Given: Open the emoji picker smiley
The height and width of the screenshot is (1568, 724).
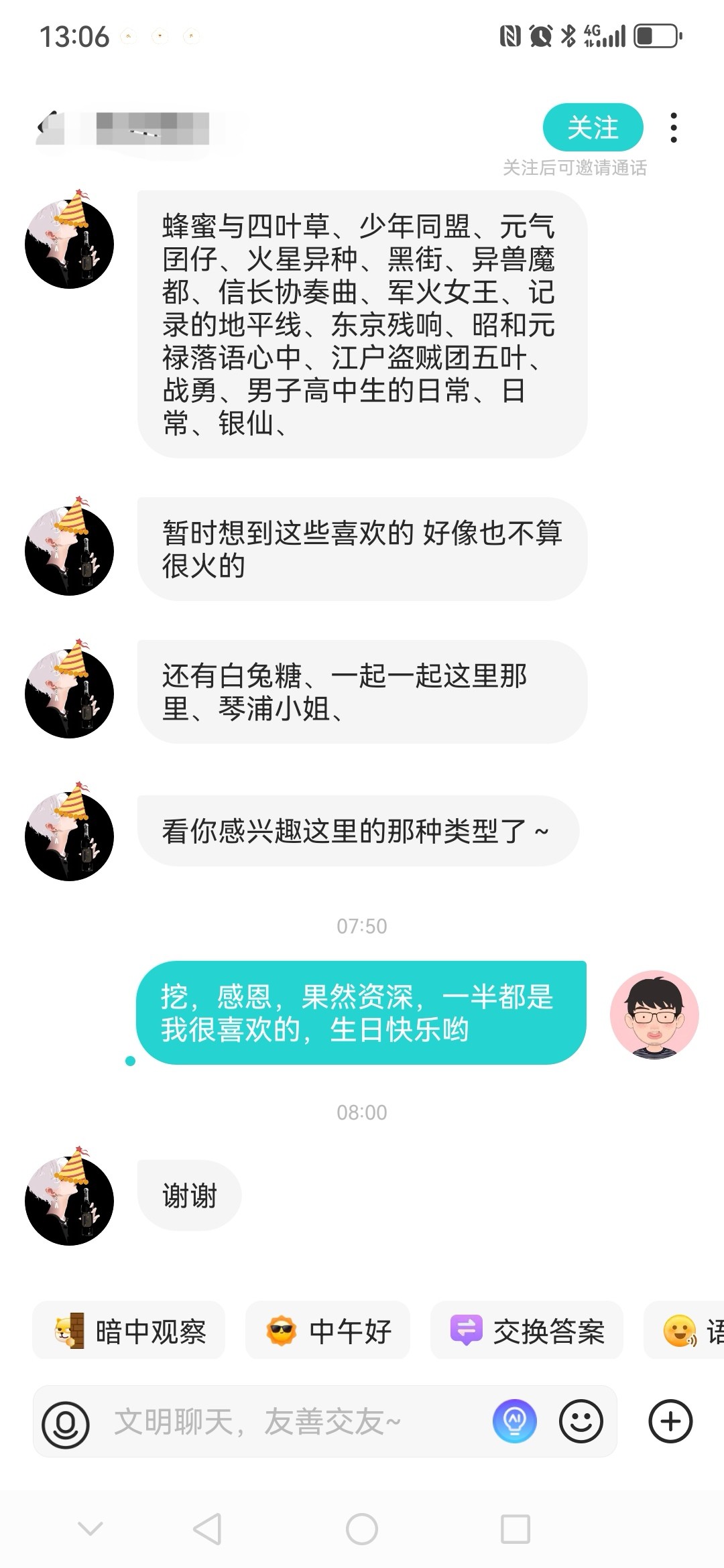Looking at the screenshot, I should (x=581, y=1421).
